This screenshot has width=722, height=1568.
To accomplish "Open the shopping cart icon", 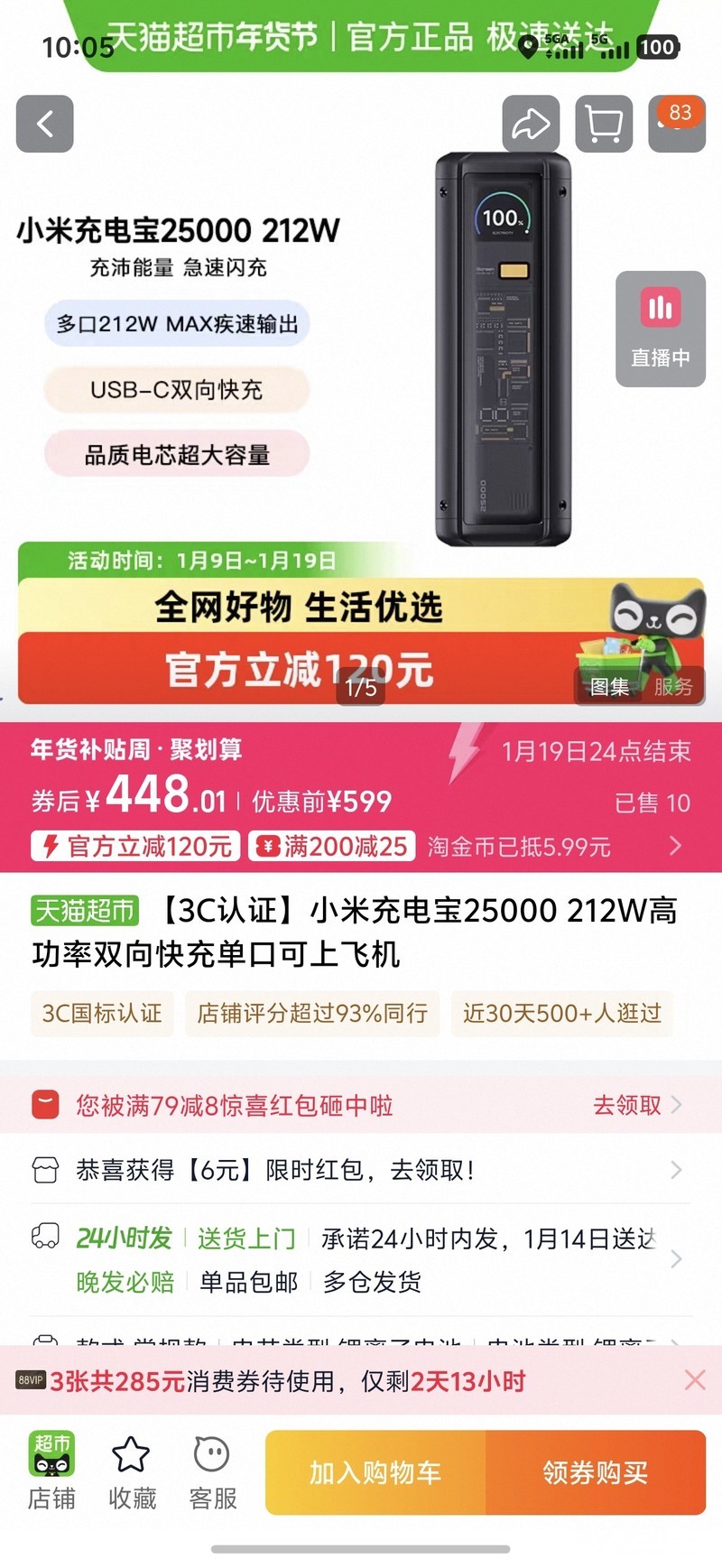I will pos(604,124).
